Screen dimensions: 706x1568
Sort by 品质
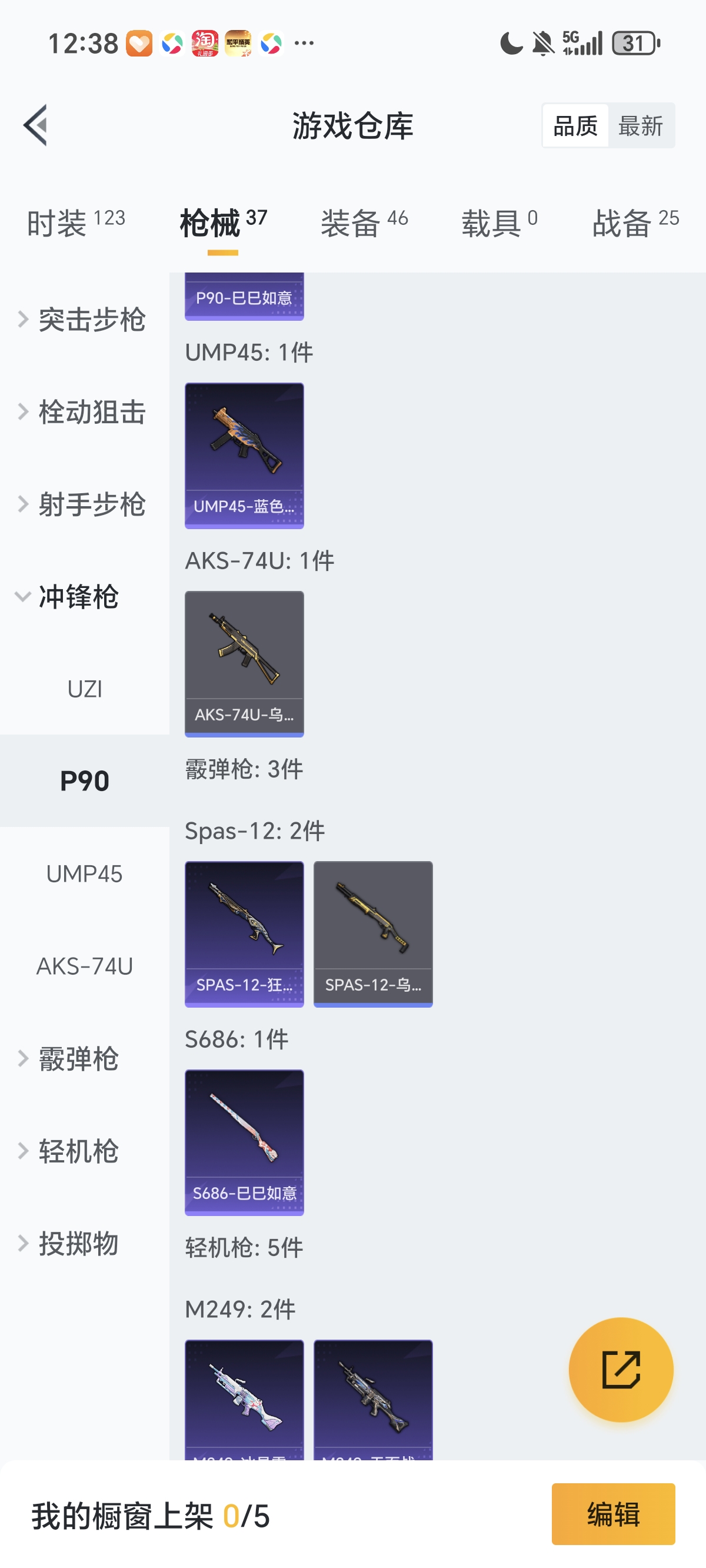(x=575, y=126)
